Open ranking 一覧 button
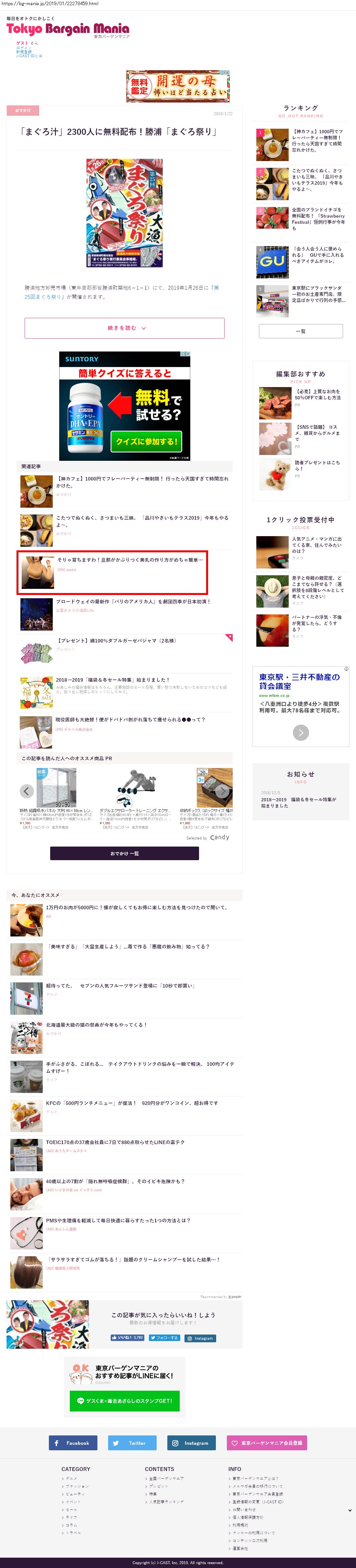The height and width of the screenshot is (1568, 356). pyautogui.click(x=301, y=330)
